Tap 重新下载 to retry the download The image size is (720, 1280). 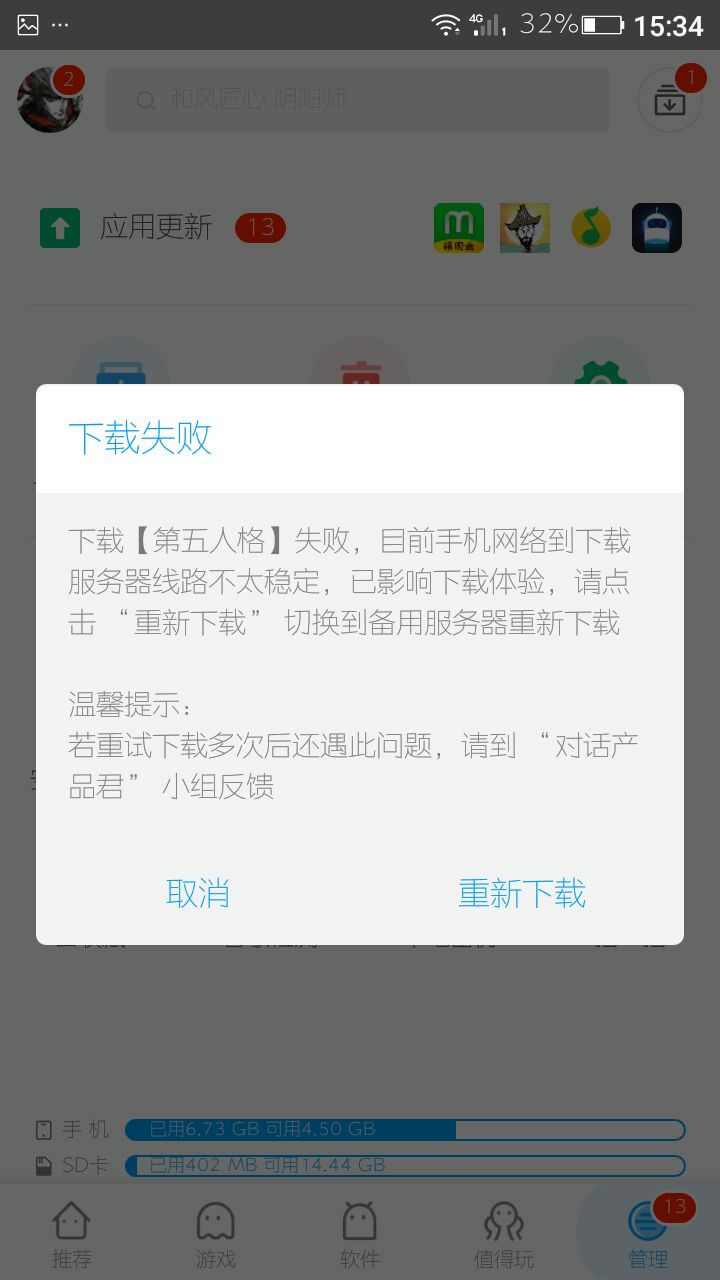pos(521,893)
